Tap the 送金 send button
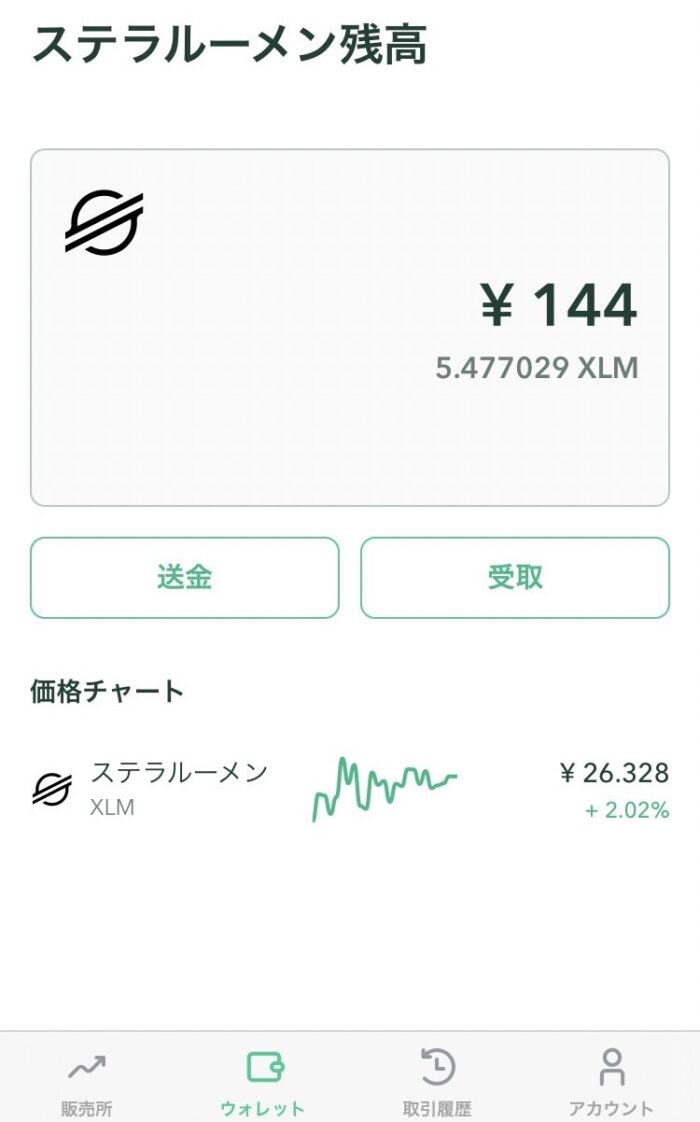 (185, 577)
